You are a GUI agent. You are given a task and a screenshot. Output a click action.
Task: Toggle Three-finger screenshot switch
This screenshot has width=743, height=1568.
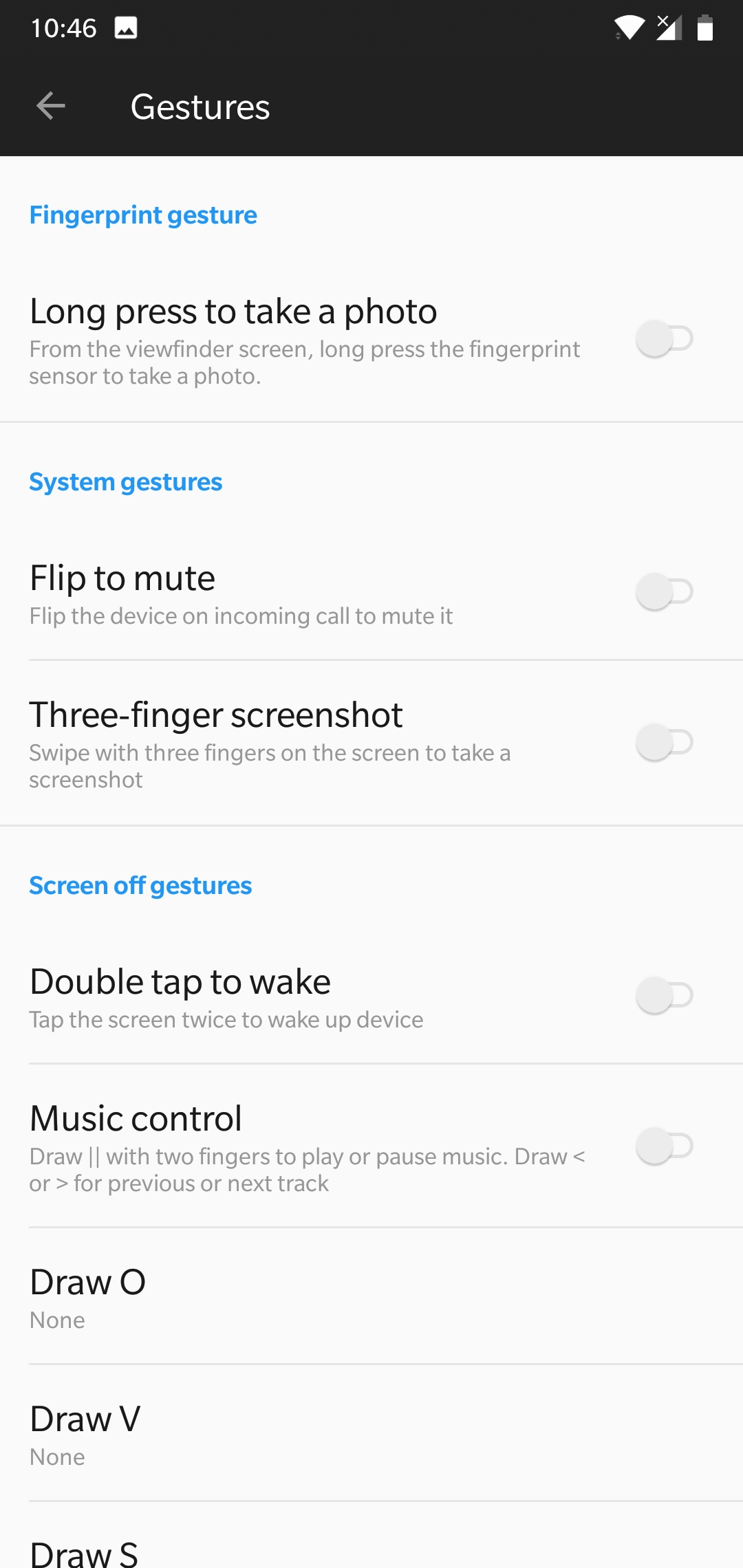click(x=664, y=743)
